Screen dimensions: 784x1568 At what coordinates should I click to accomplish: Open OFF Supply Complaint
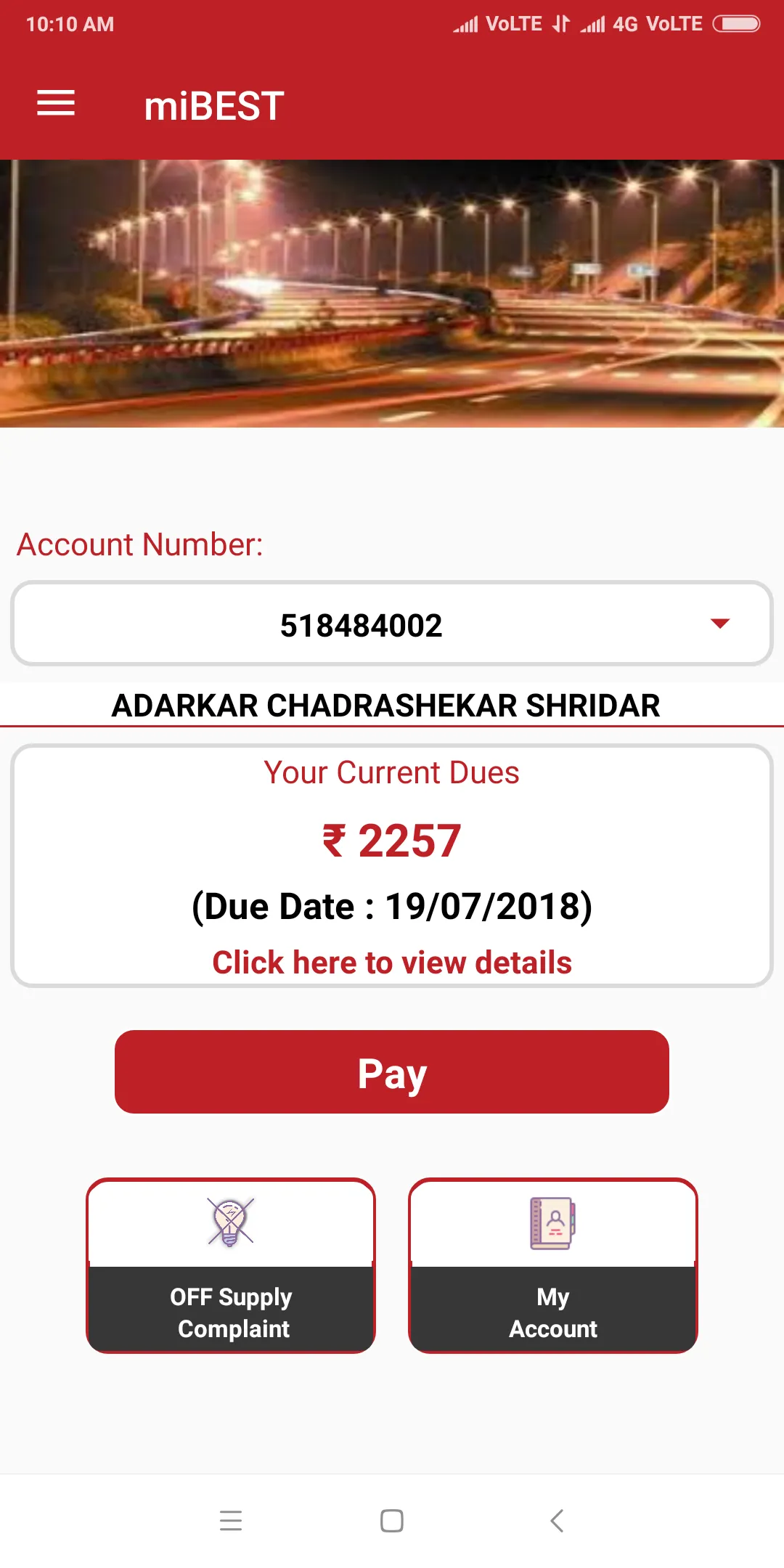pyautogui.click(x=231, y=1266)
